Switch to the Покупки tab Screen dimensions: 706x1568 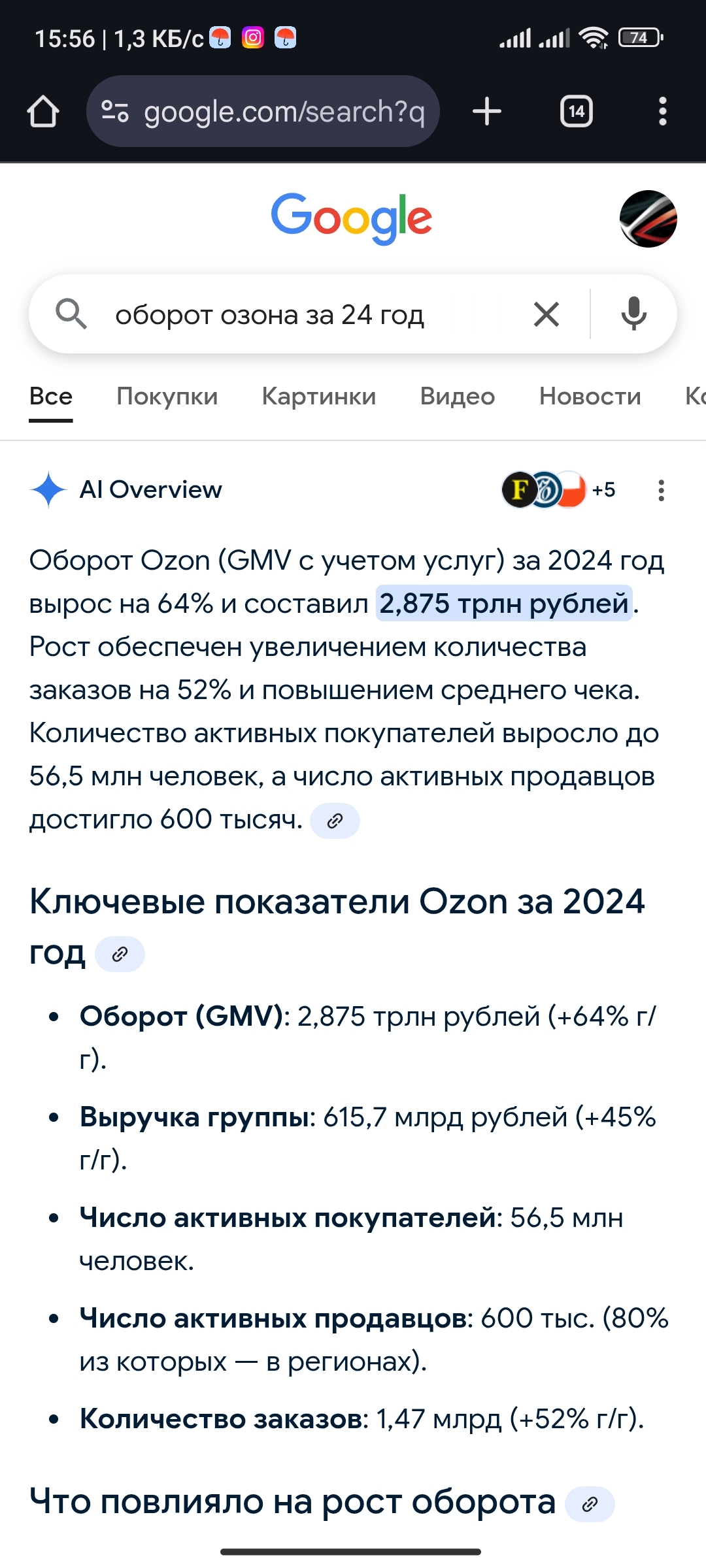click(x=167, y=397)
